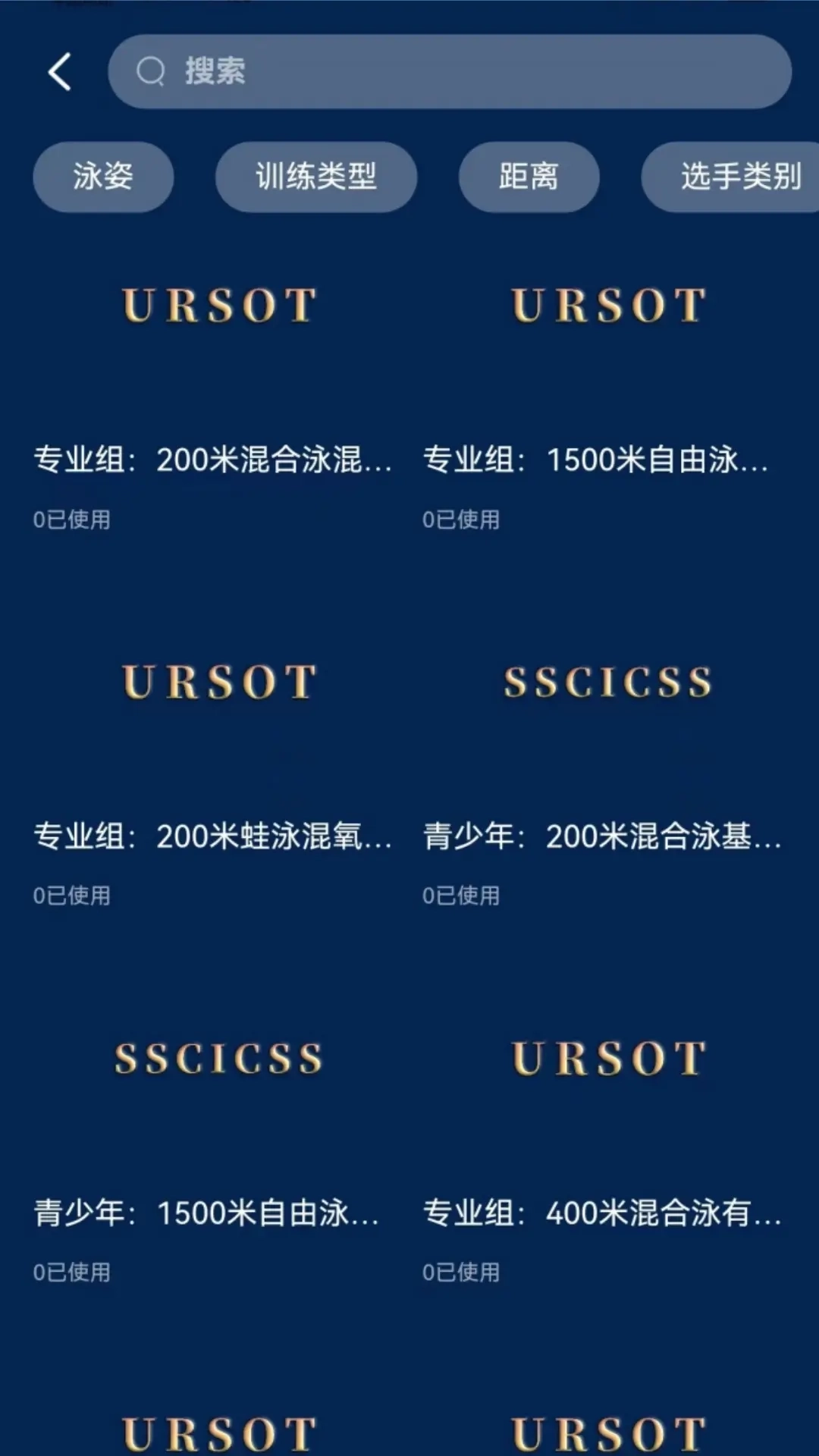
Task: Open the 泳姿 filter dropdown
Action: pos(103,177)
